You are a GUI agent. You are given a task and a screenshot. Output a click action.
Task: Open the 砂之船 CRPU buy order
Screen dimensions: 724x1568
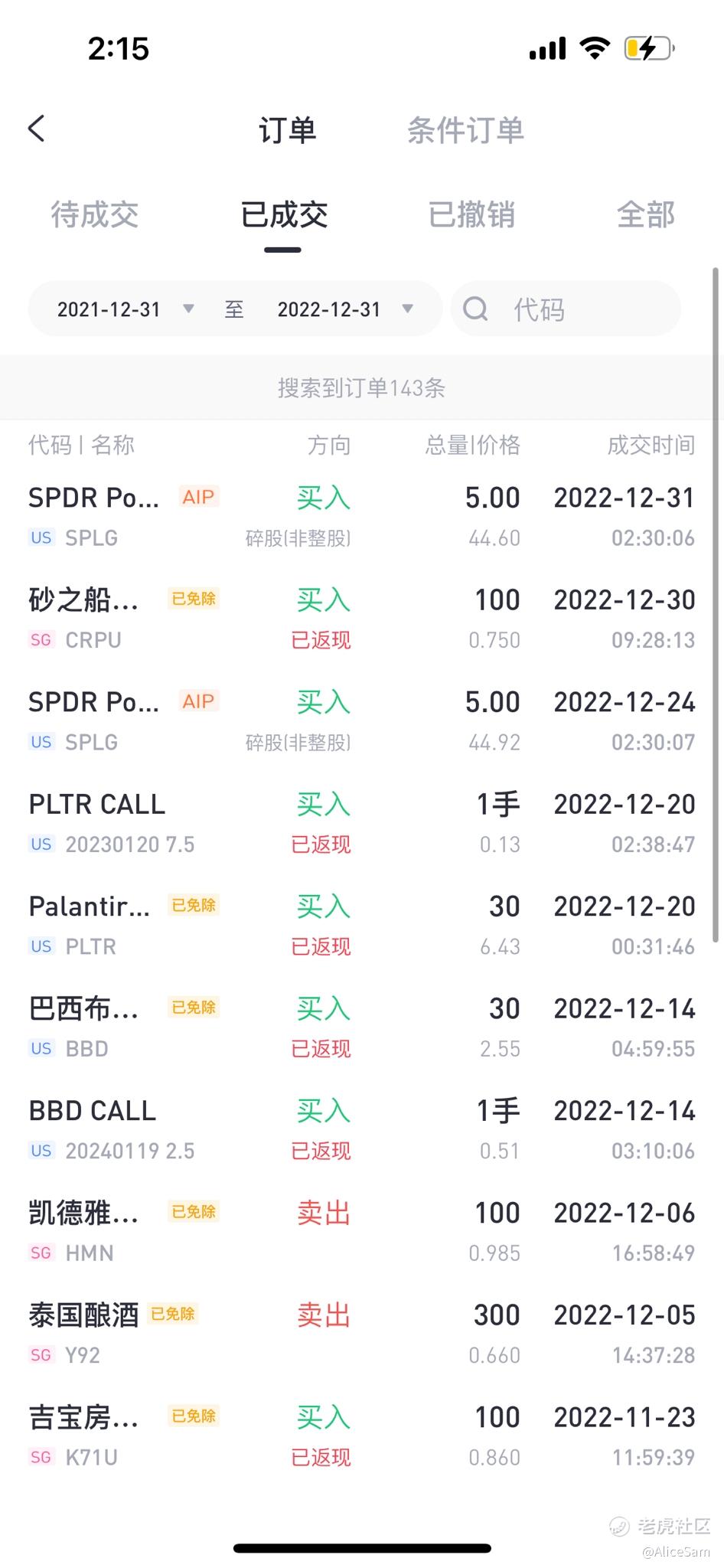coord(361,619)
